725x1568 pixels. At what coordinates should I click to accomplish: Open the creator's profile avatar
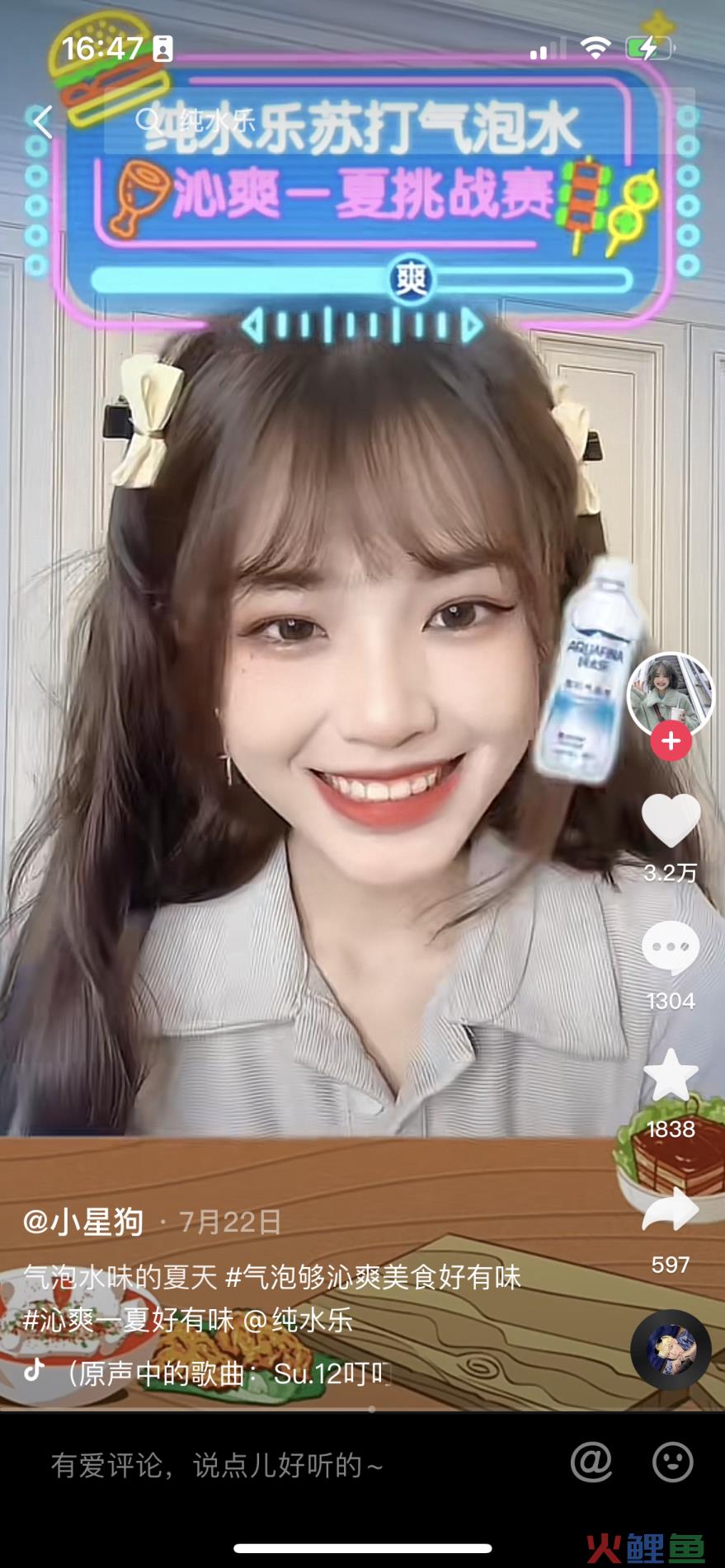point(670,694)
